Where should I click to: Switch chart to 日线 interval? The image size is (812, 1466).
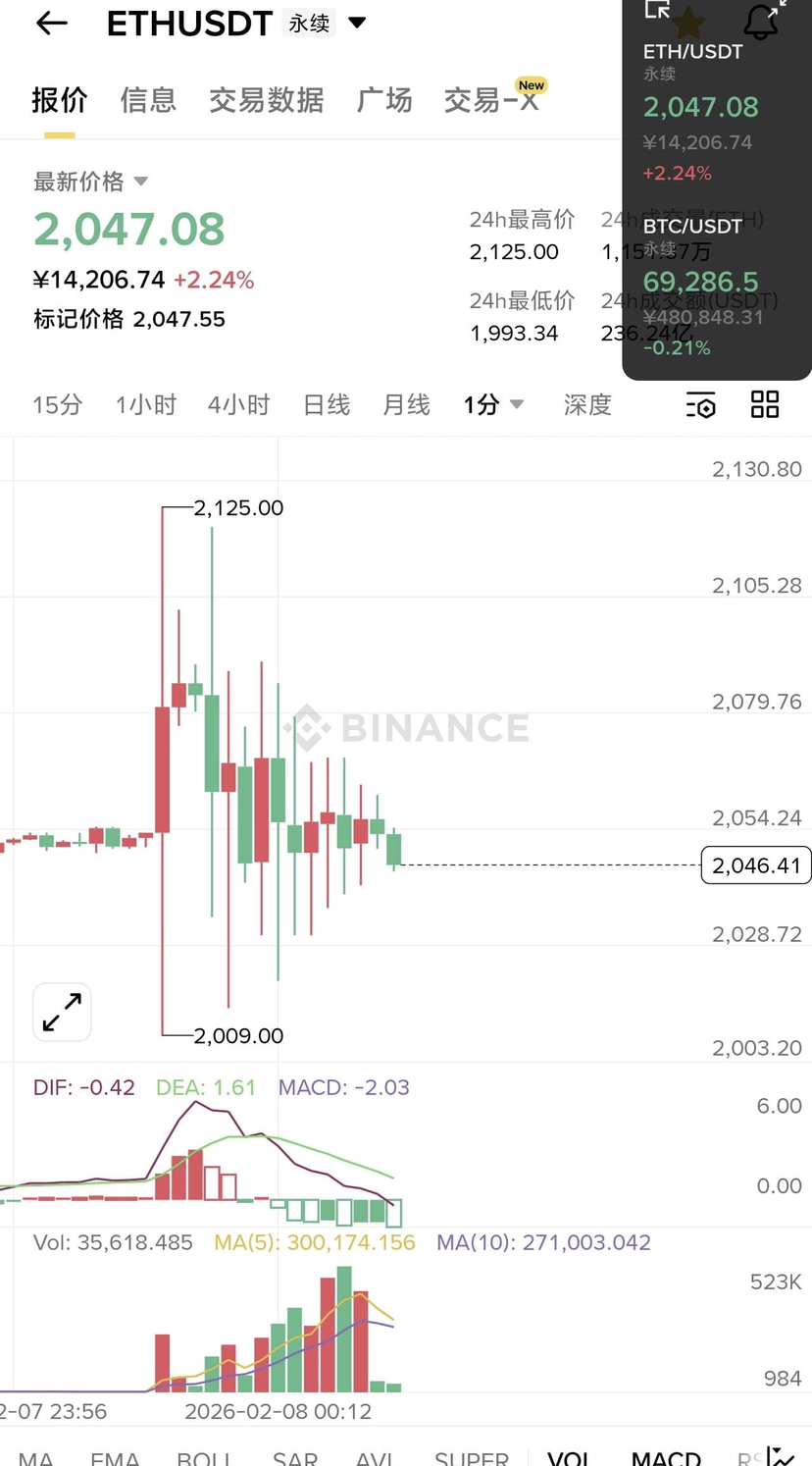click(x=327, y=404)
